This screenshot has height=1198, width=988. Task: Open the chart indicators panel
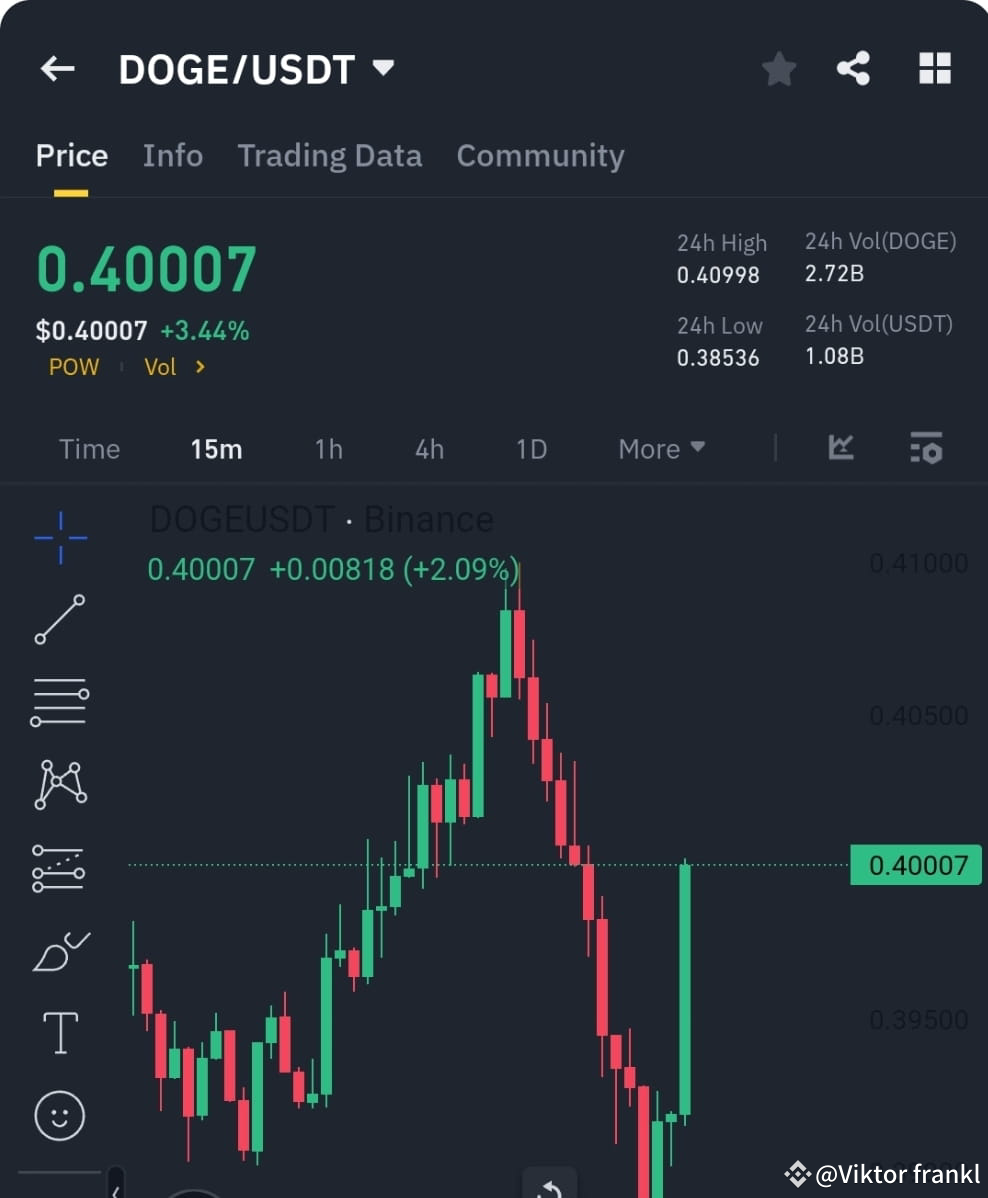(840, 448)
